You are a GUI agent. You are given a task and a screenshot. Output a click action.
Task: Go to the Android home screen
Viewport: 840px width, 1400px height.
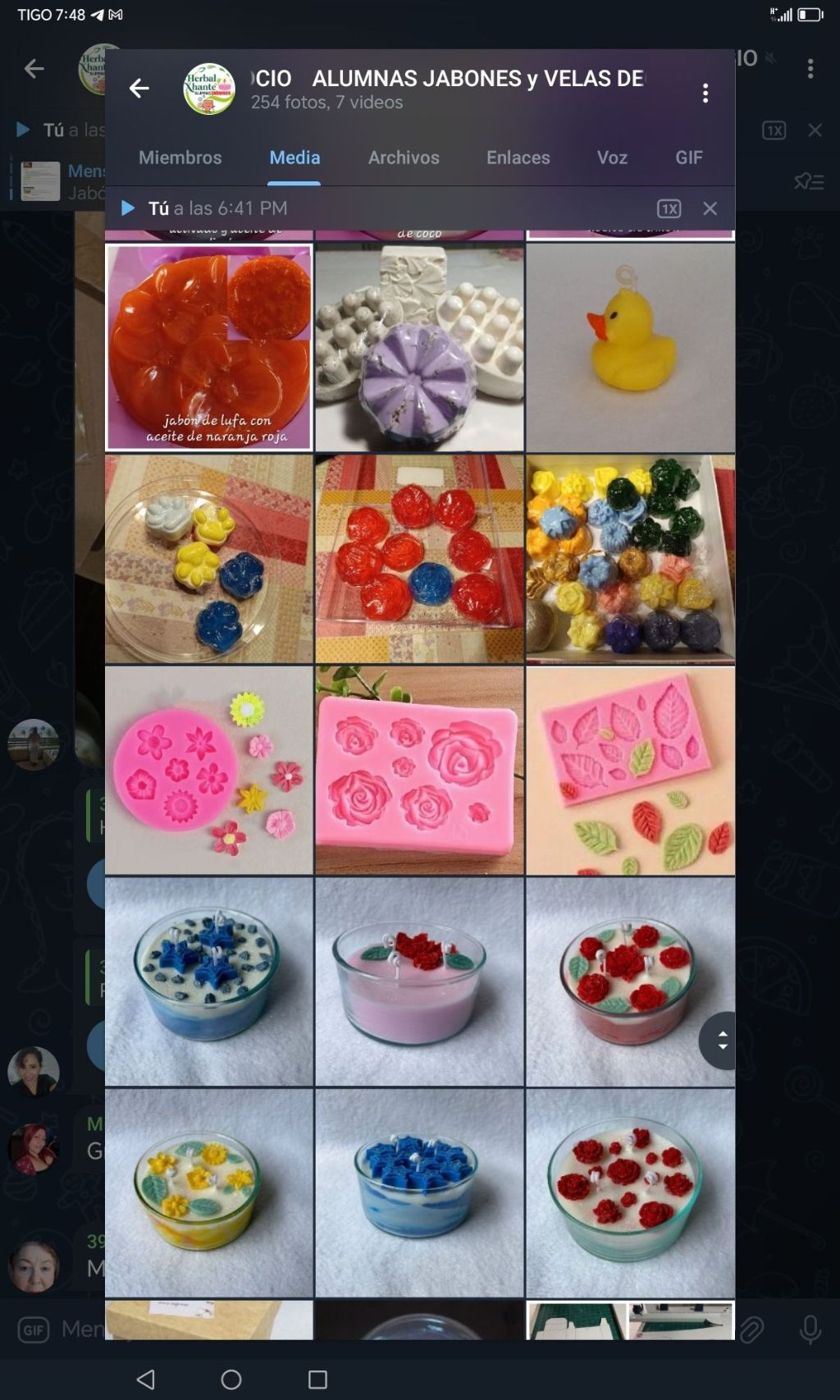(x=231, y=1379)
